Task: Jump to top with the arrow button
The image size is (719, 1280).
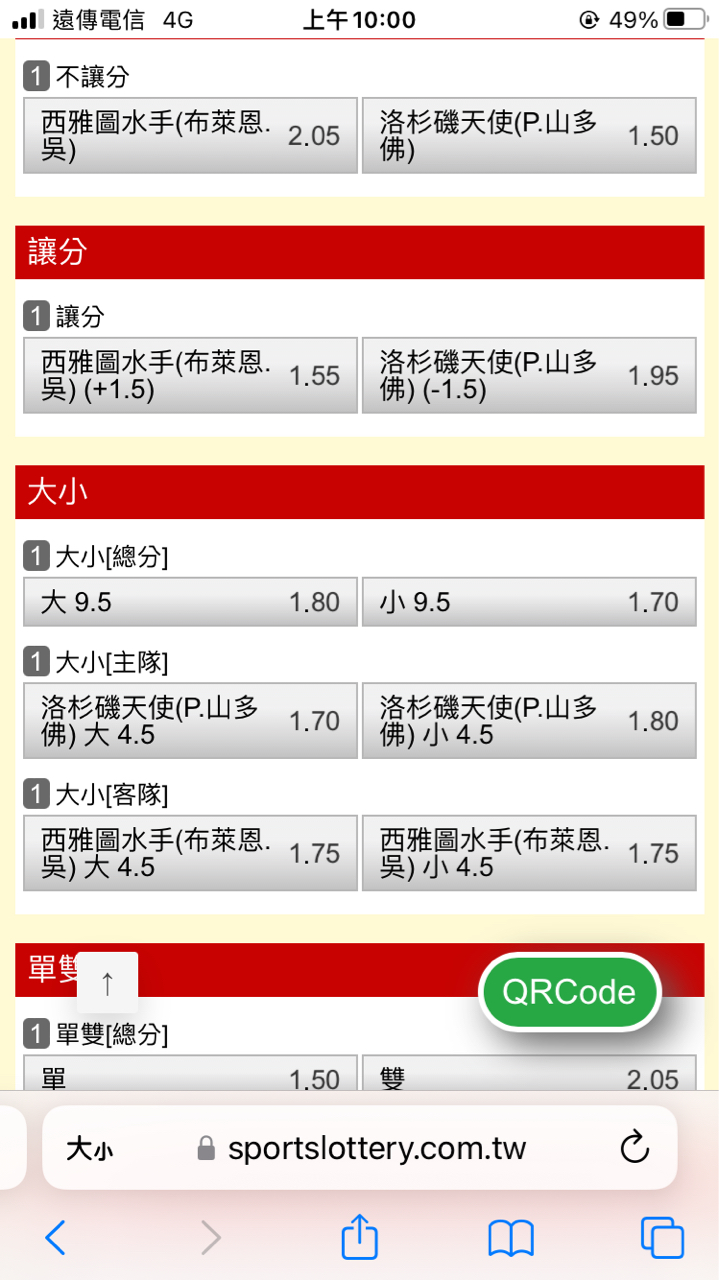Action: tap(108, 983)
